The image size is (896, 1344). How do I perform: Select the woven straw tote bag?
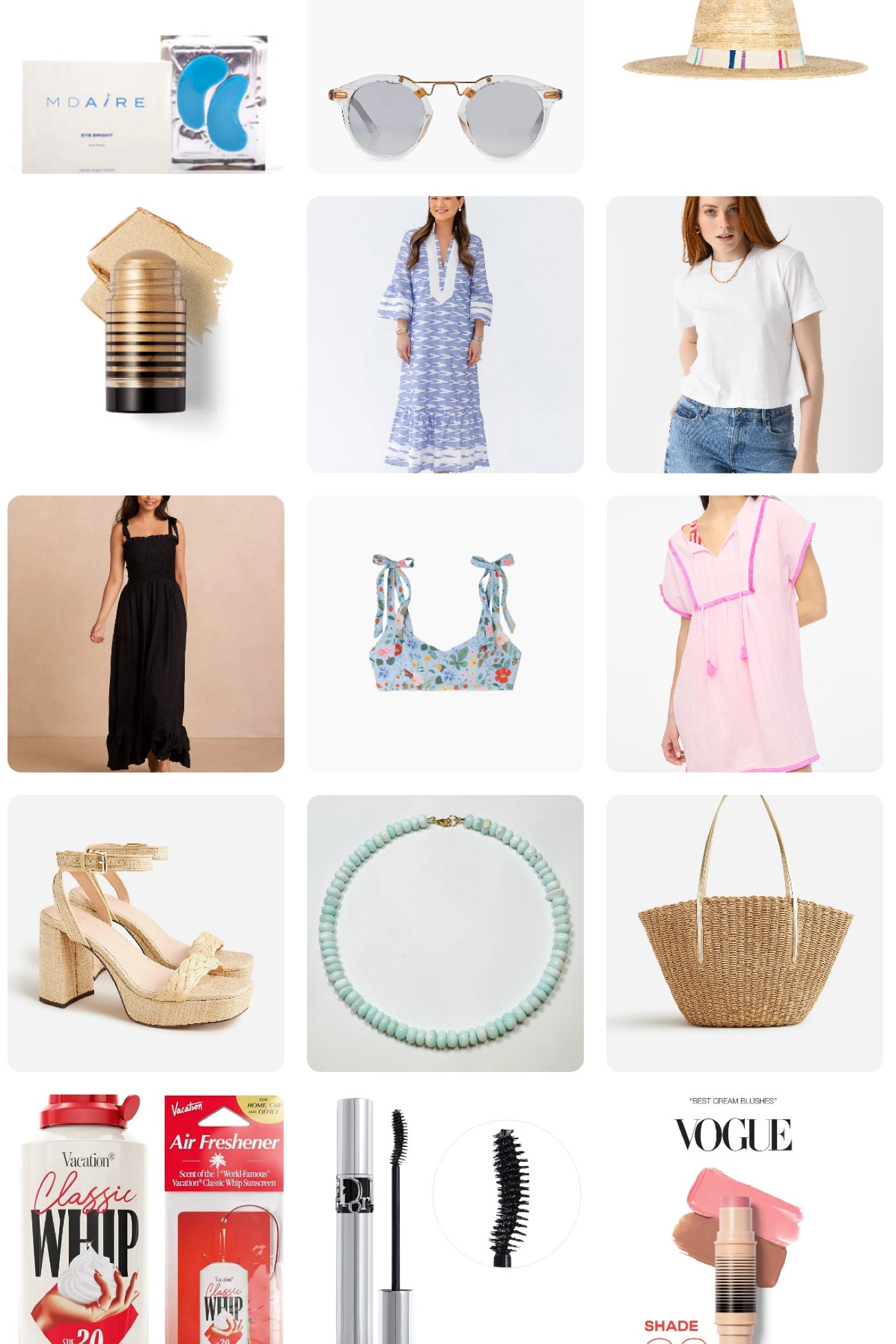(x=745, y=933)
